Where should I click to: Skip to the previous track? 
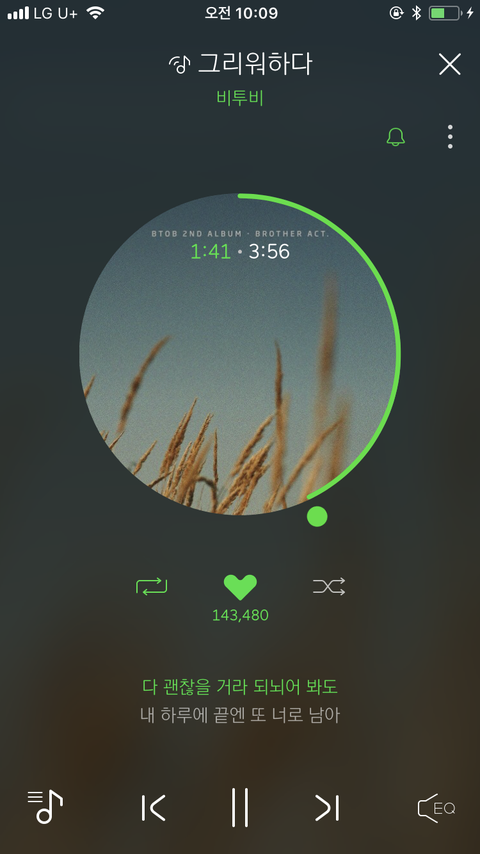point(153,807)
